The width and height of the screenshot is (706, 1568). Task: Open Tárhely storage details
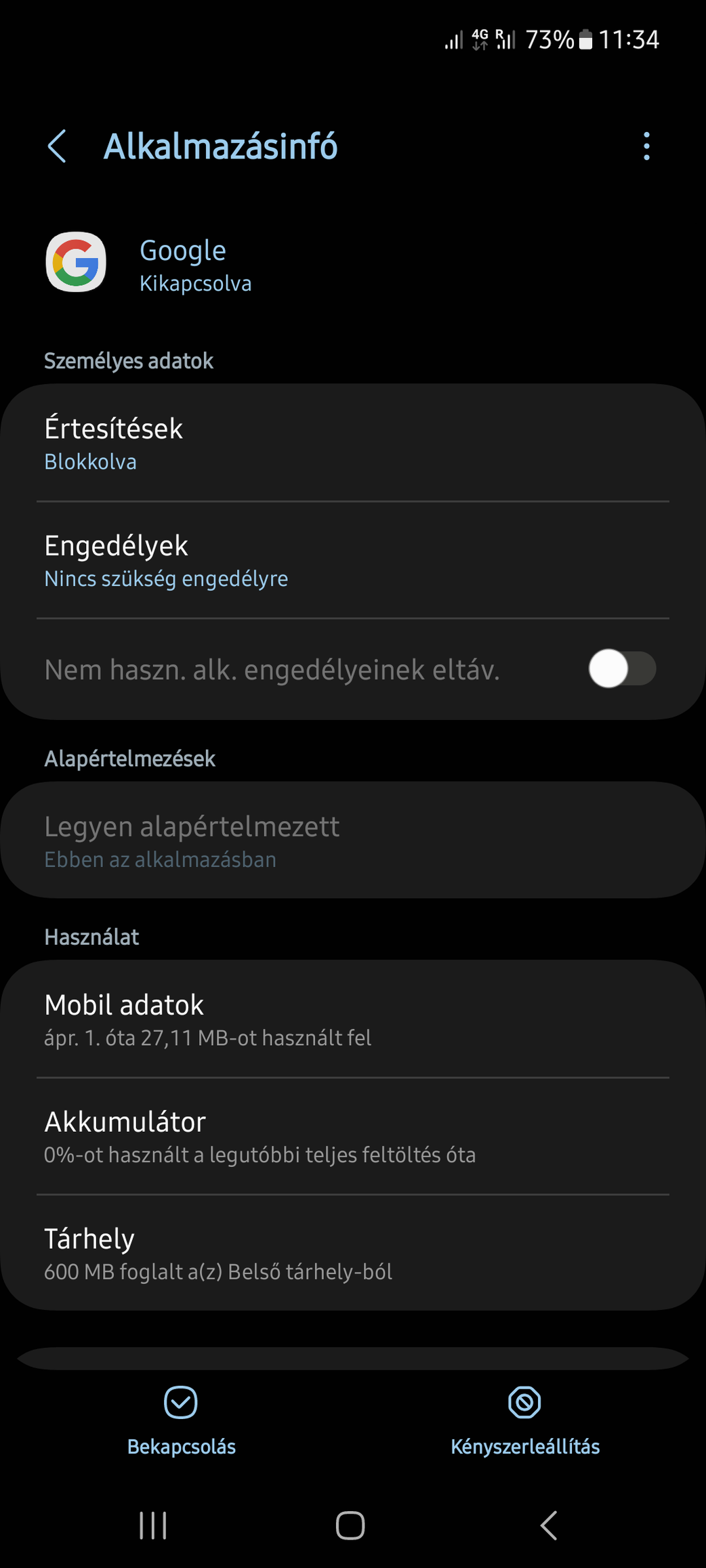353,1252
